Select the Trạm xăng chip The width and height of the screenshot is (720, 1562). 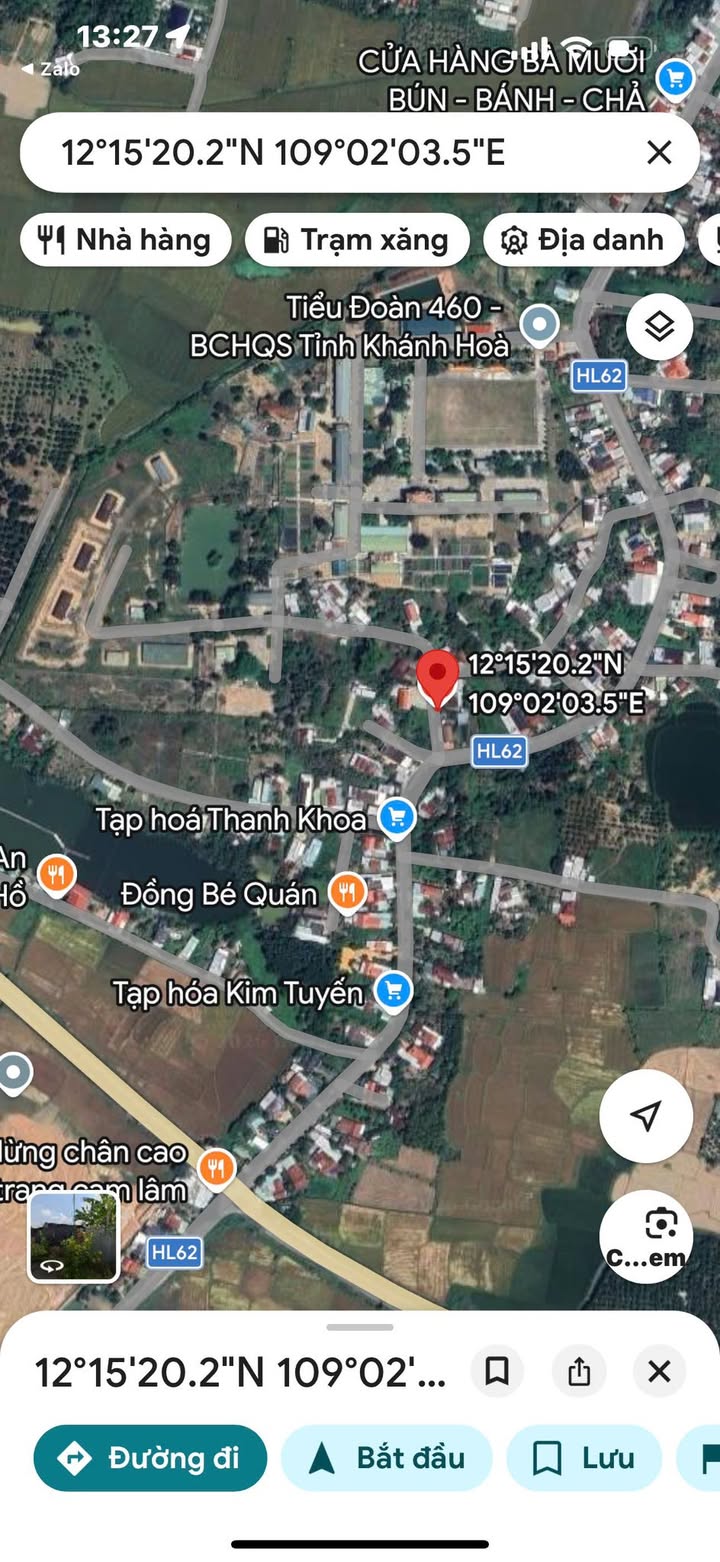pos(357,240)
